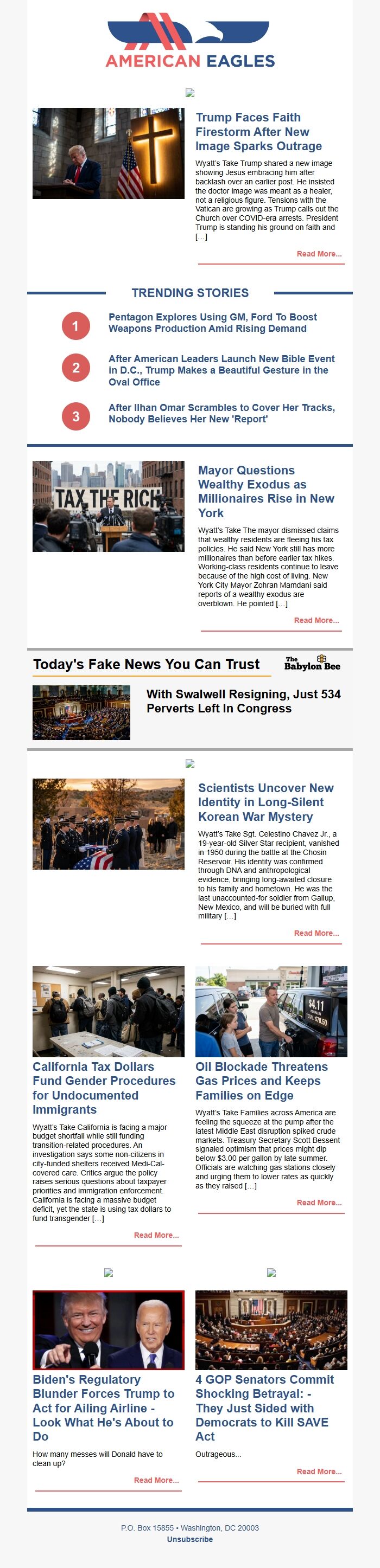
Task: Open trending story about Ilhan Omar report
Action: pos(221,413)
